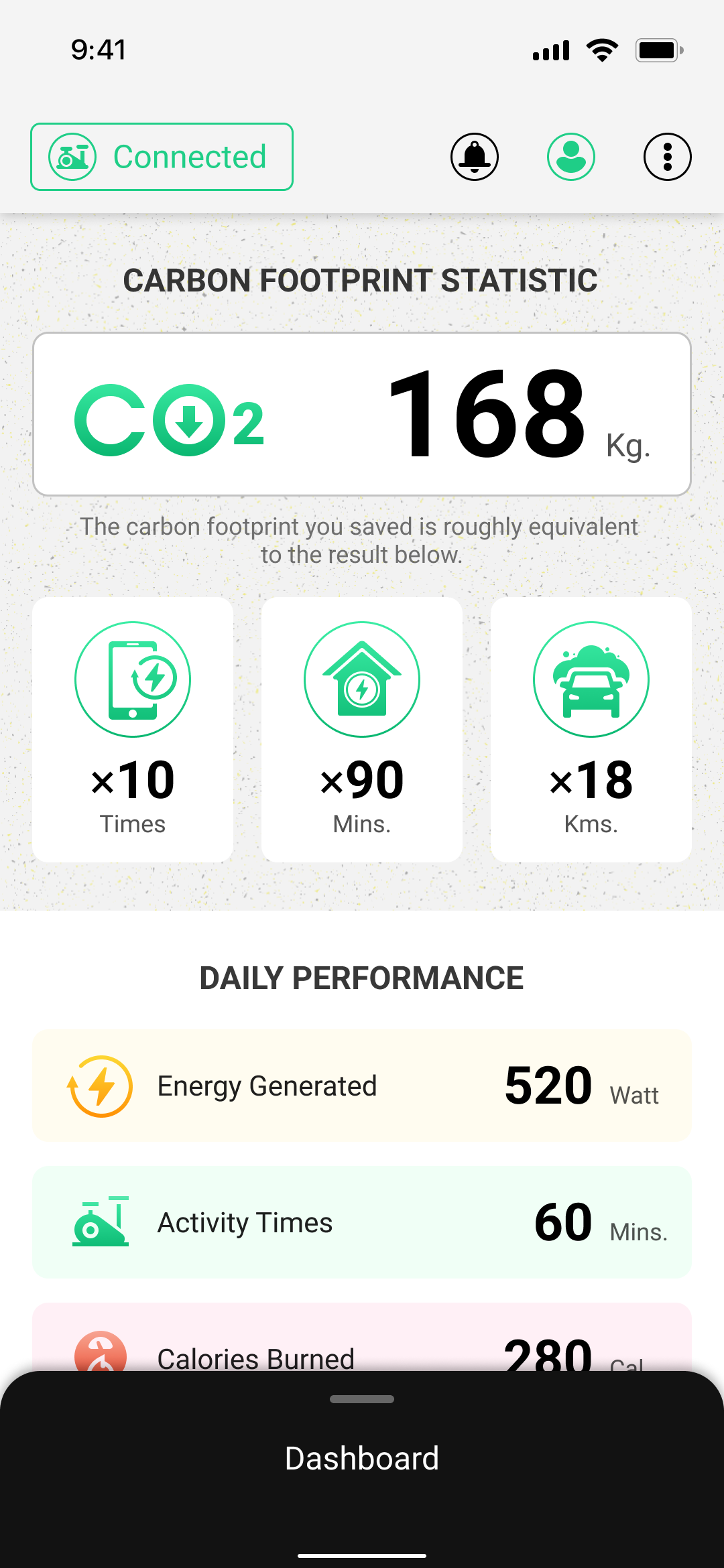Open the user profile icon
Image resolution: width=724 pixels, height=1568 pixels.
[571, 157]
